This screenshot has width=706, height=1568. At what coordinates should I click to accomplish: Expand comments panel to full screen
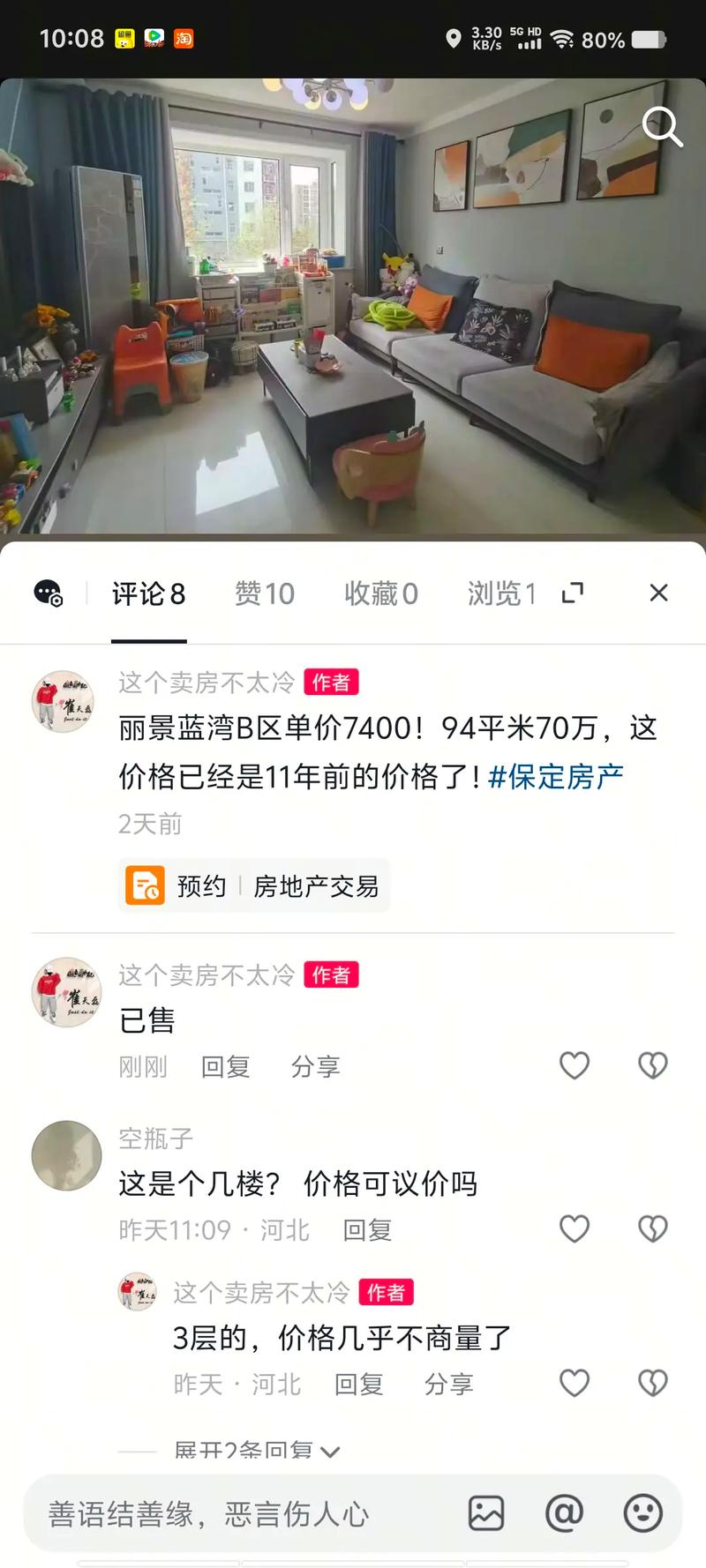[573, 593]
